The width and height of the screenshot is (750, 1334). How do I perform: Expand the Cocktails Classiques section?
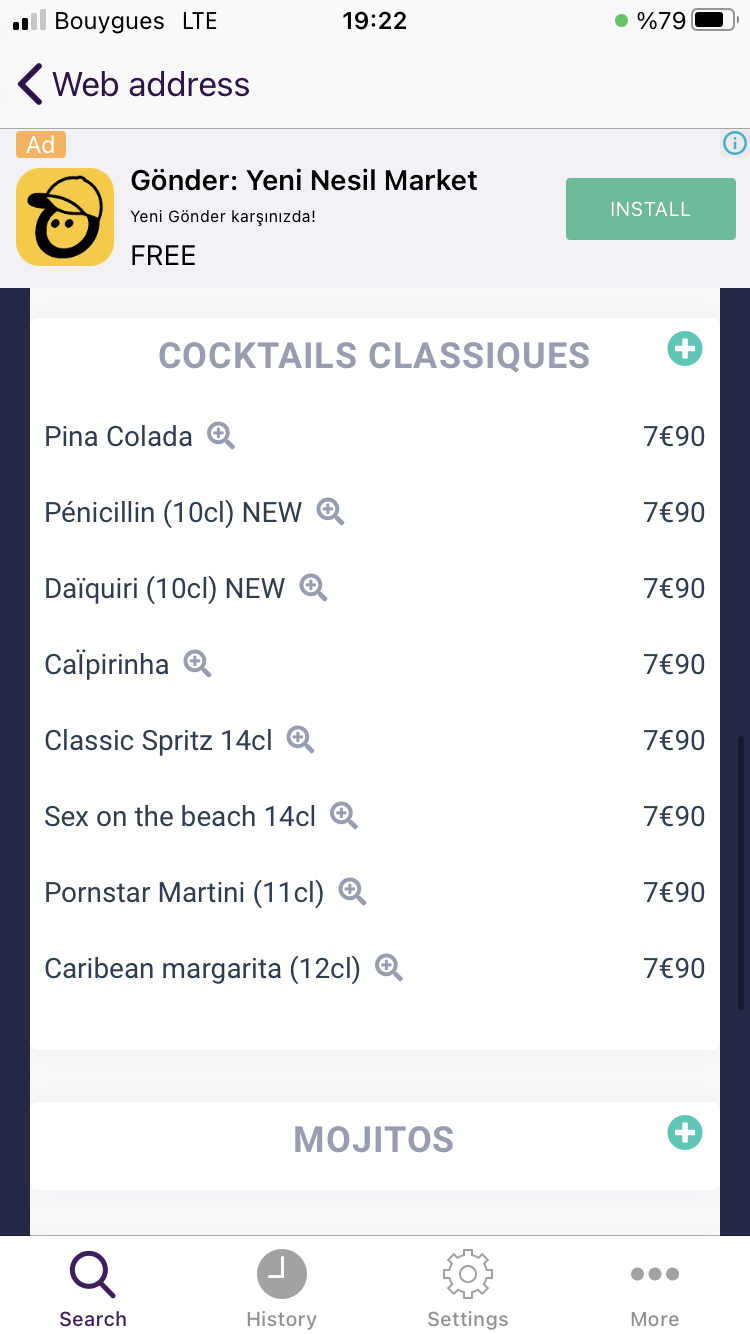685,349
